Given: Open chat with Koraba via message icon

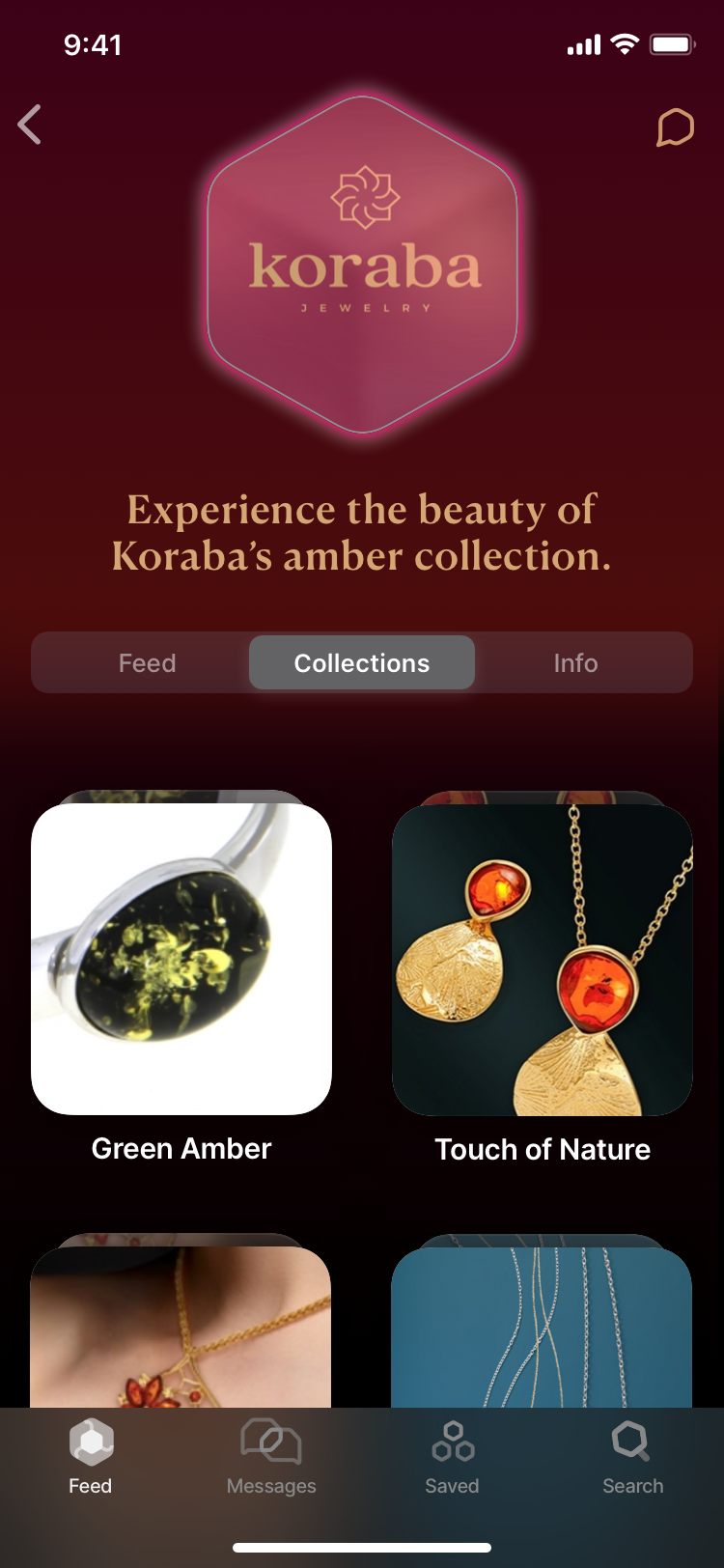Looking at the screenshot, I should pos(675,127).
